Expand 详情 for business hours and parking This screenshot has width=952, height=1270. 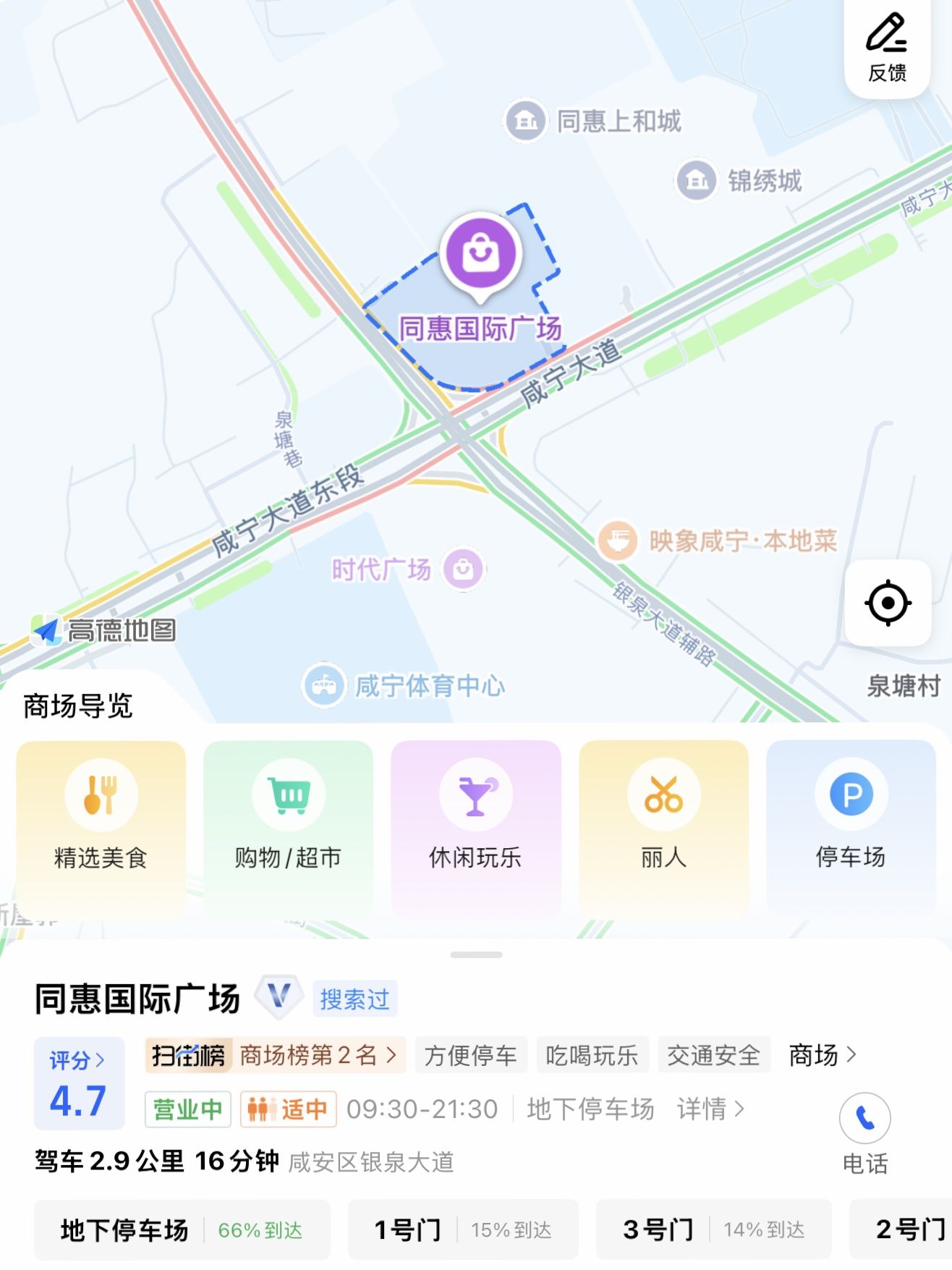(x=710, y=1109)
